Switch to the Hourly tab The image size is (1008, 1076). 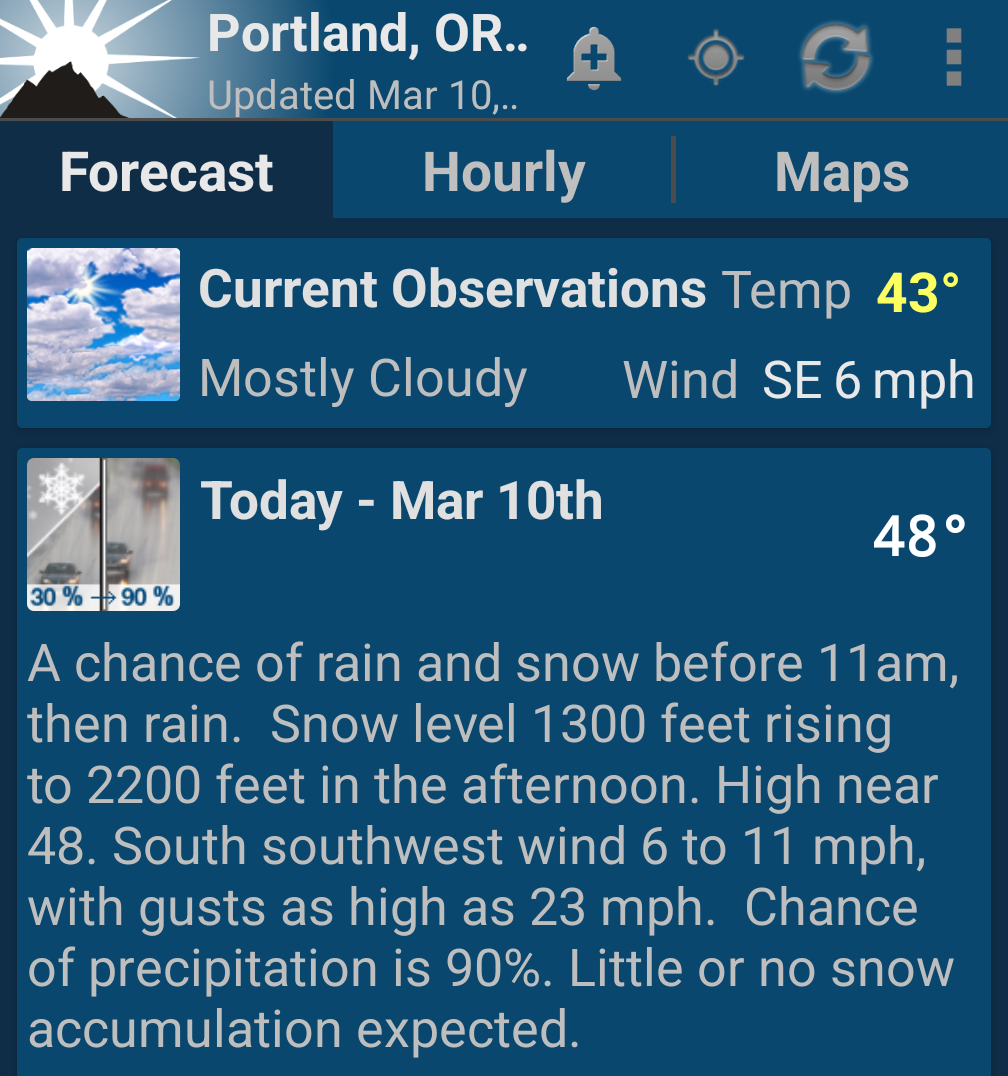503,172
